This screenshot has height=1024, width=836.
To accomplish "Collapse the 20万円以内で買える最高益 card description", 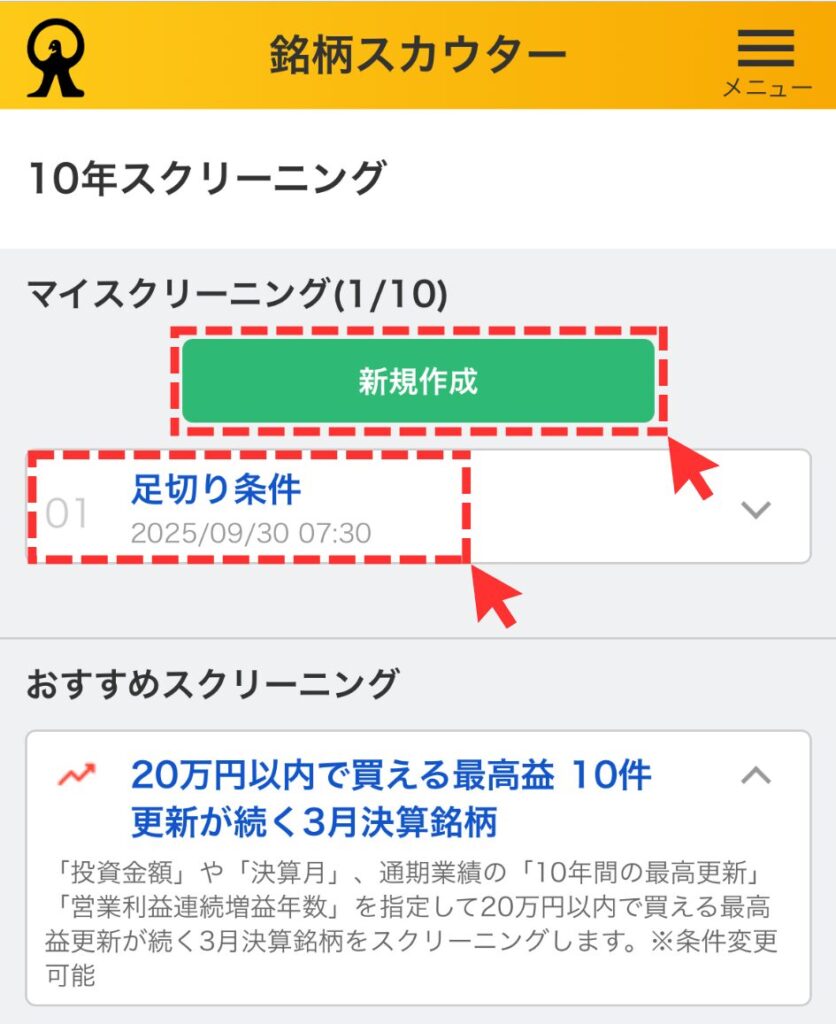I will pos(756,774).
